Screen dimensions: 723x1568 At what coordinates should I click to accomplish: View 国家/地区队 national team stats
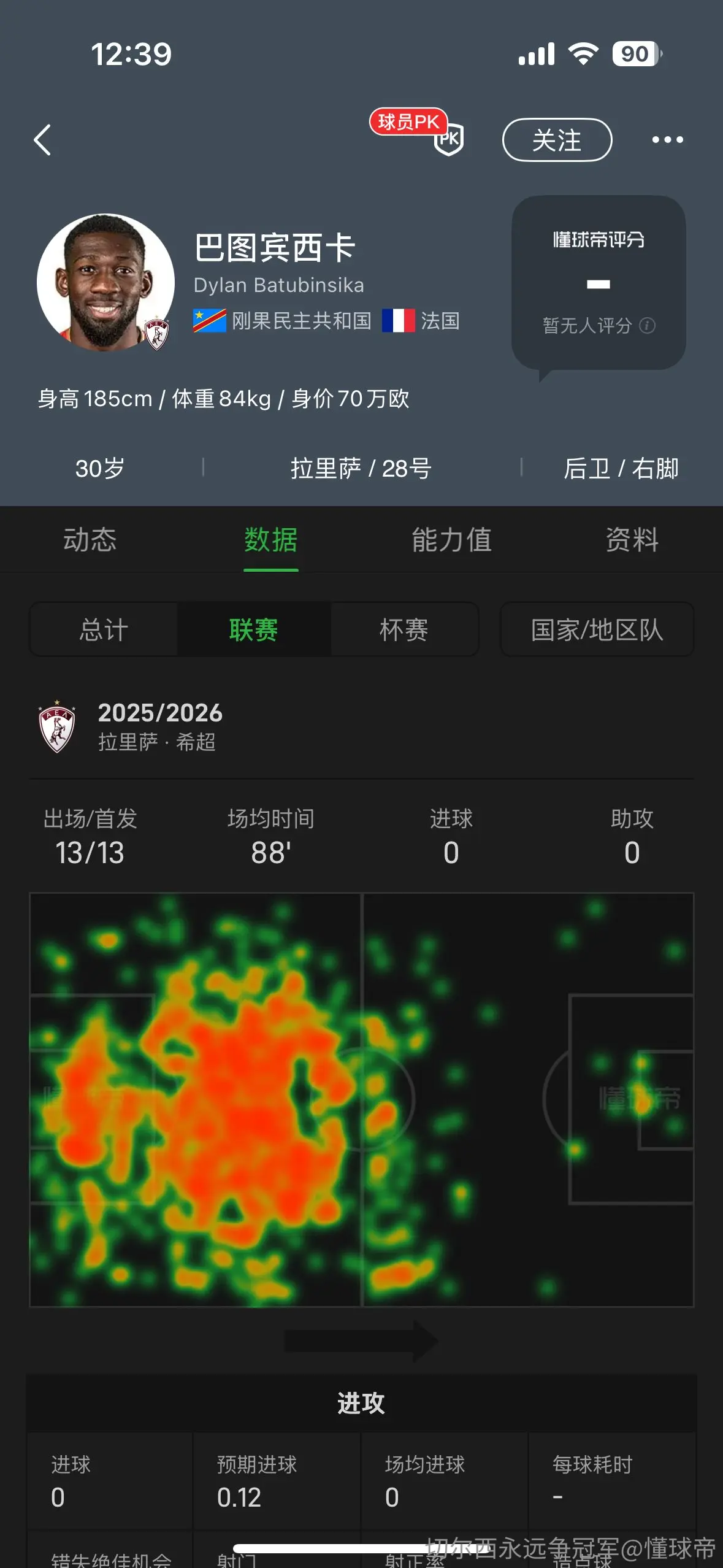tap(597, 629)
